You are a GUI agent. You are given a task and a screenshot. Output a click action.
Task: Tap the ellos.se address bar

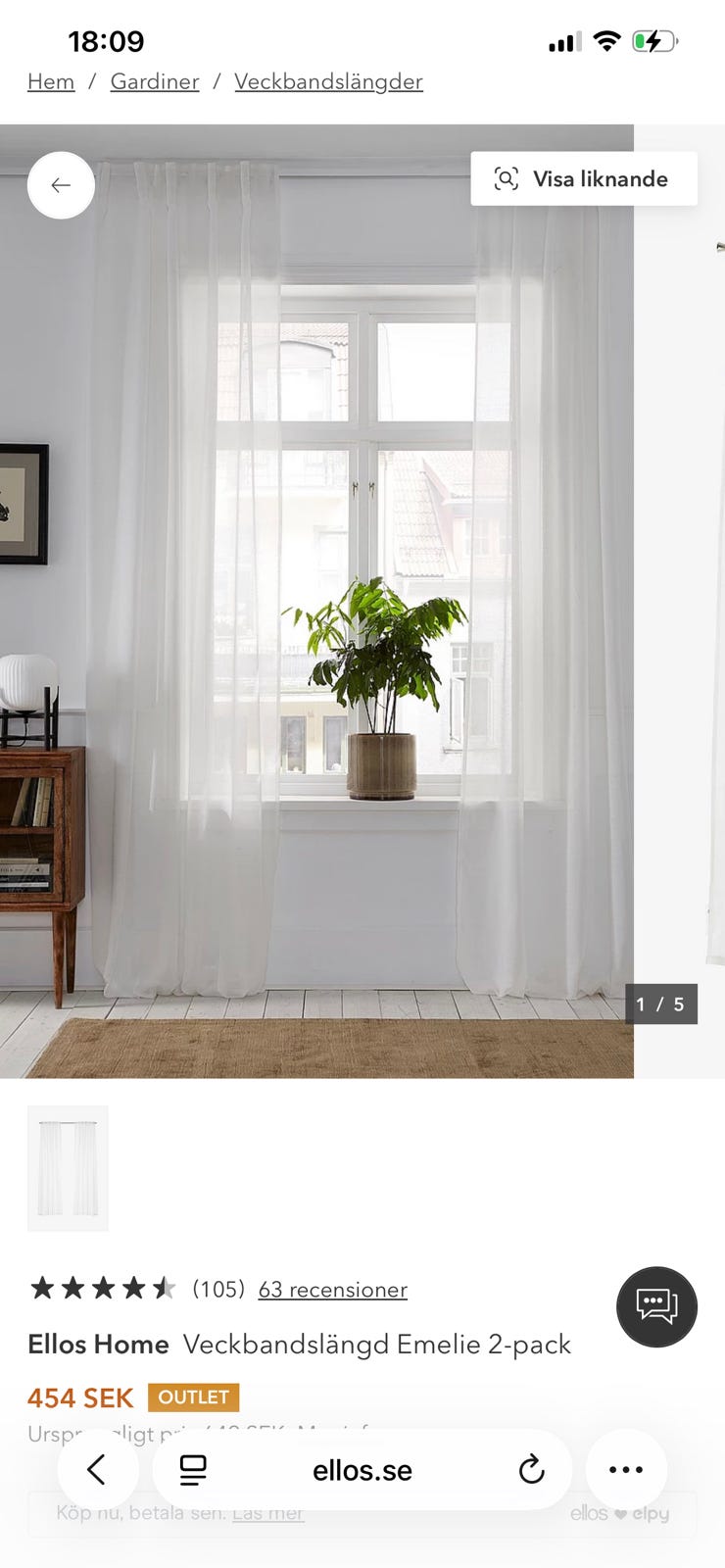[x=362, y=1470]
